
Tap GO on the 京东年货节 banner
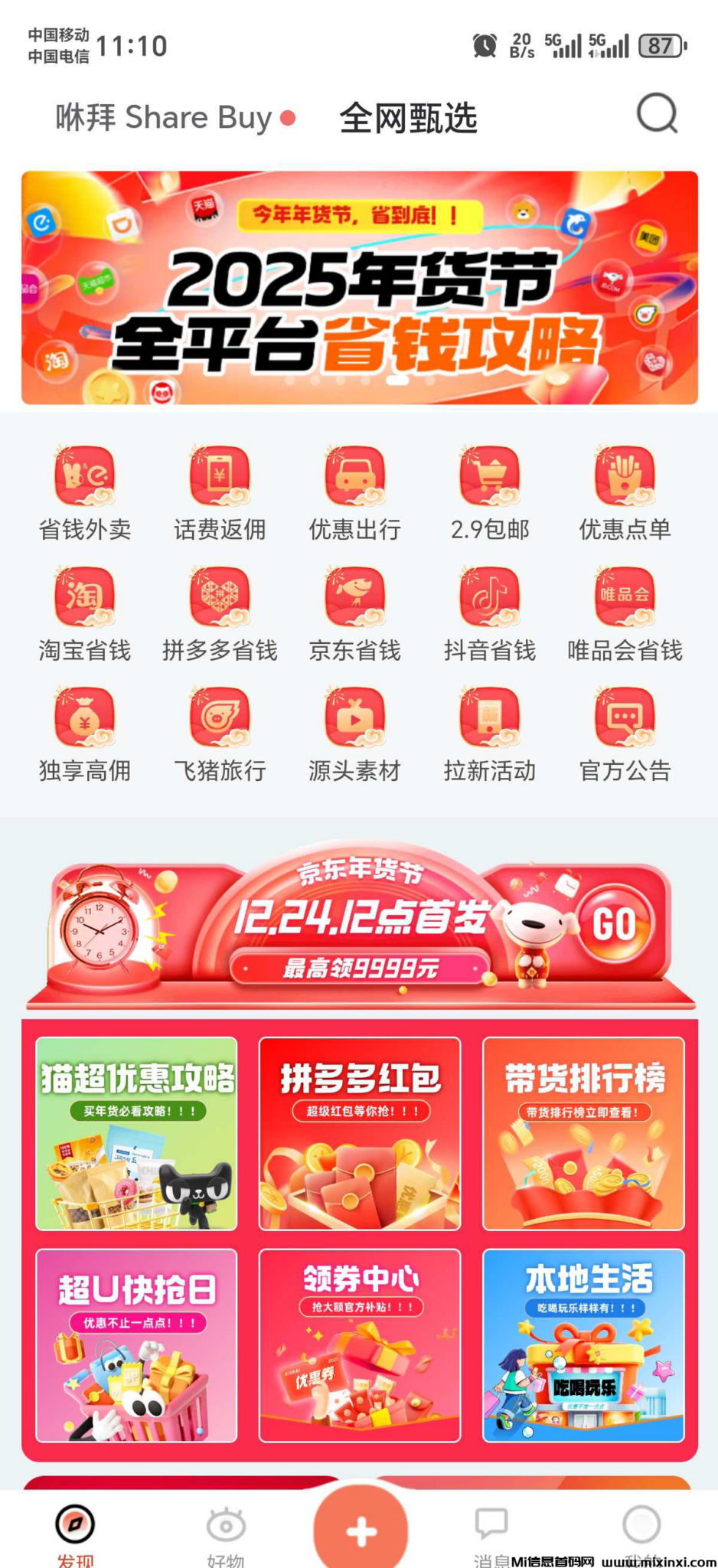point(614,925)
